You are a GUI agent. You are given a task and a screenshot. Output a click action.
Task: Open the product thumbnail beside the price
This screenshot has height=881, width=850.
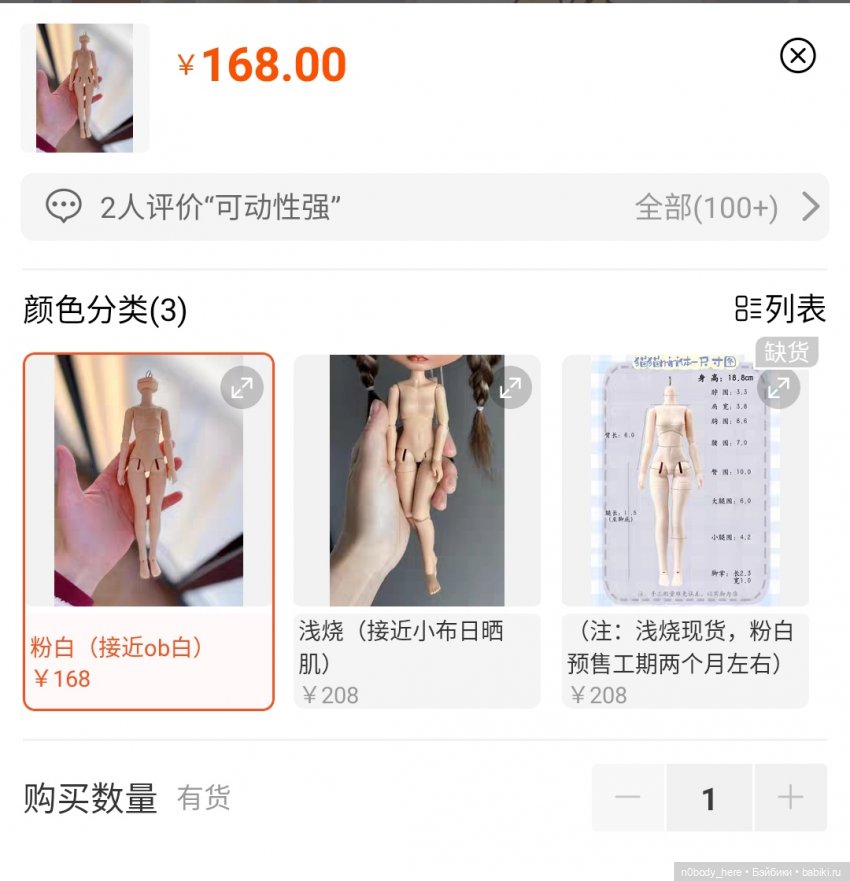click(x=85, y=88)
